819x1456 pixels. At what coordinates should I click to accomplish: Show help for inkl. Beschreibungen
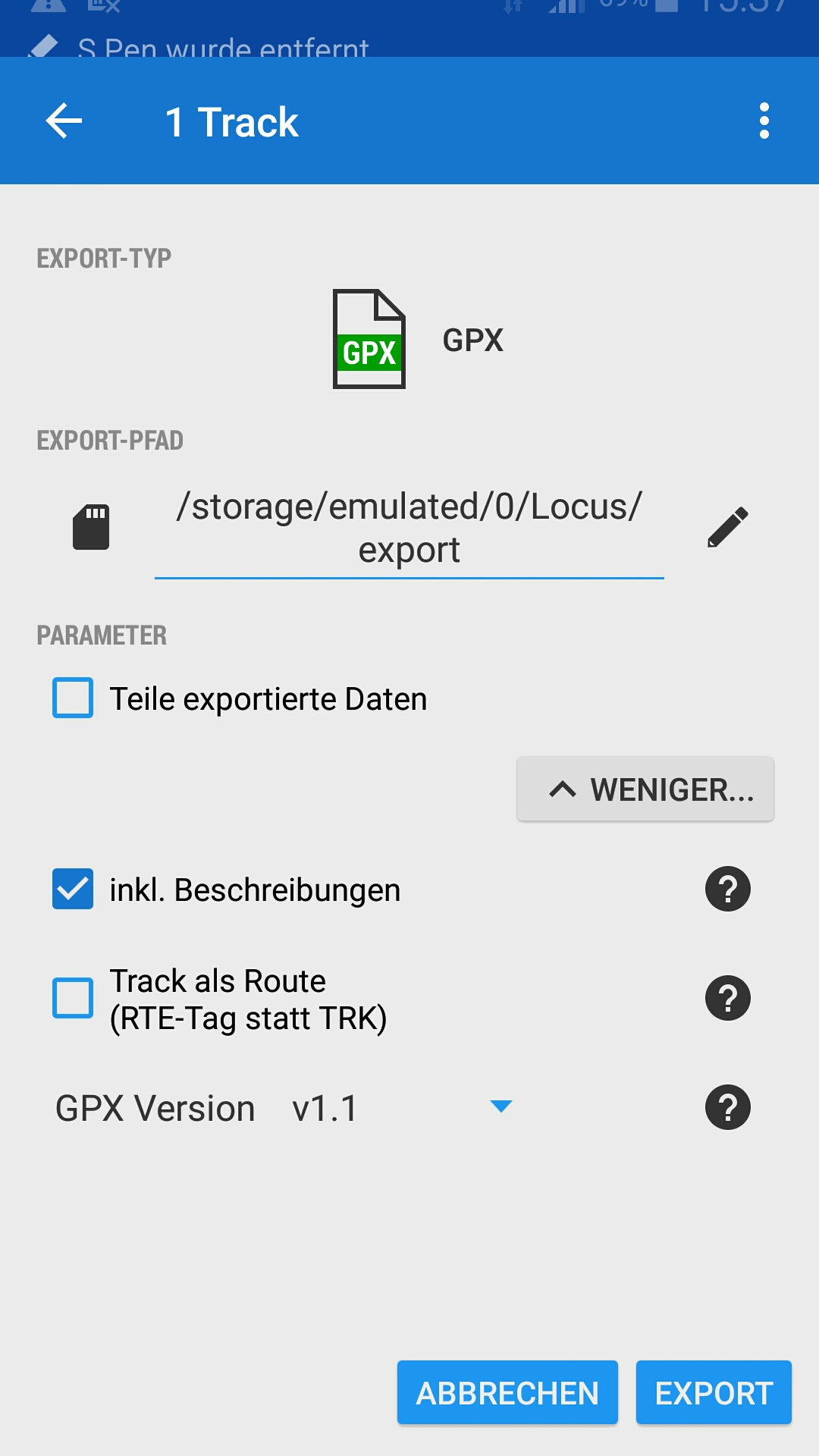click(727, 889)
